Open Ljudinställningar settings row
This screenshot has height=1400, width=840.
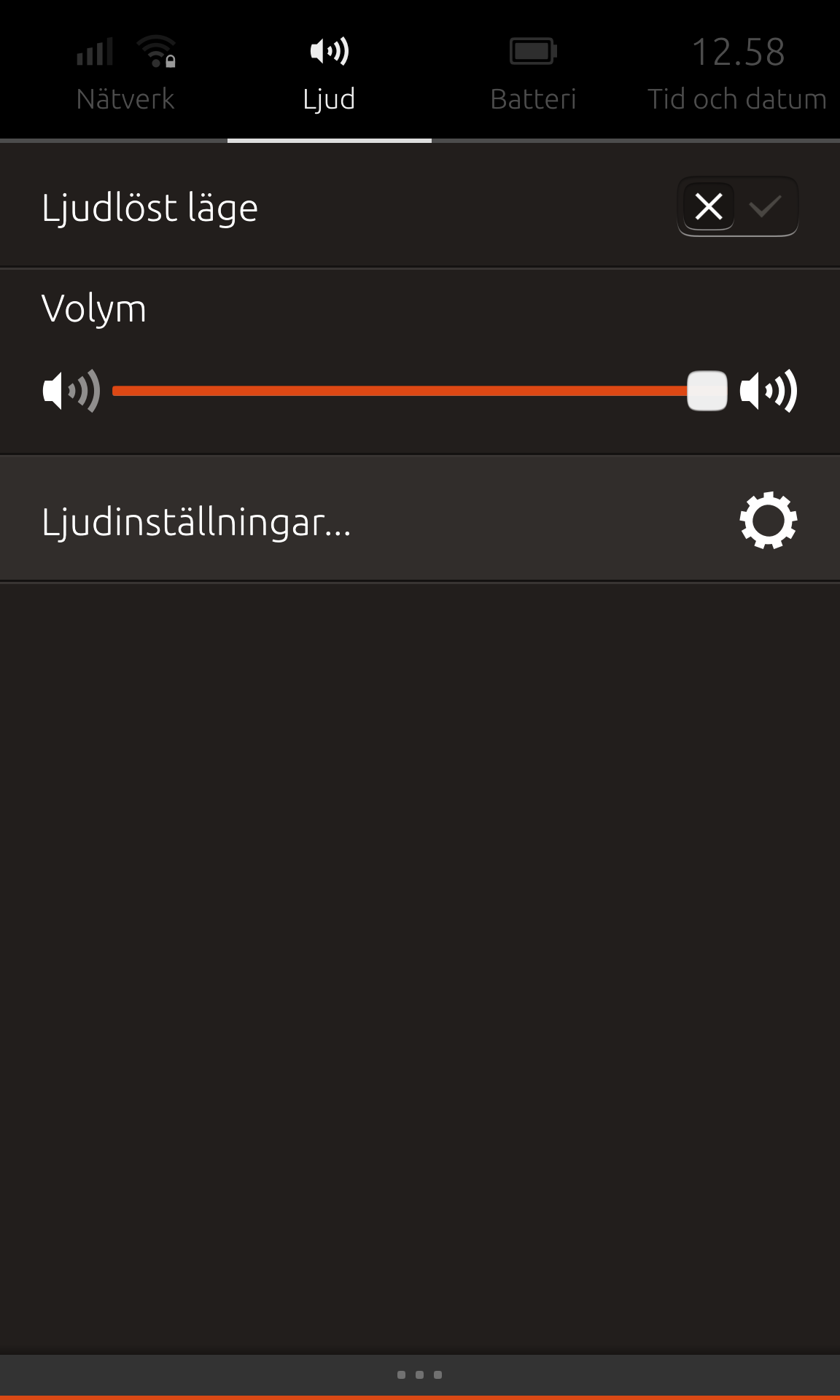(420, 520)
